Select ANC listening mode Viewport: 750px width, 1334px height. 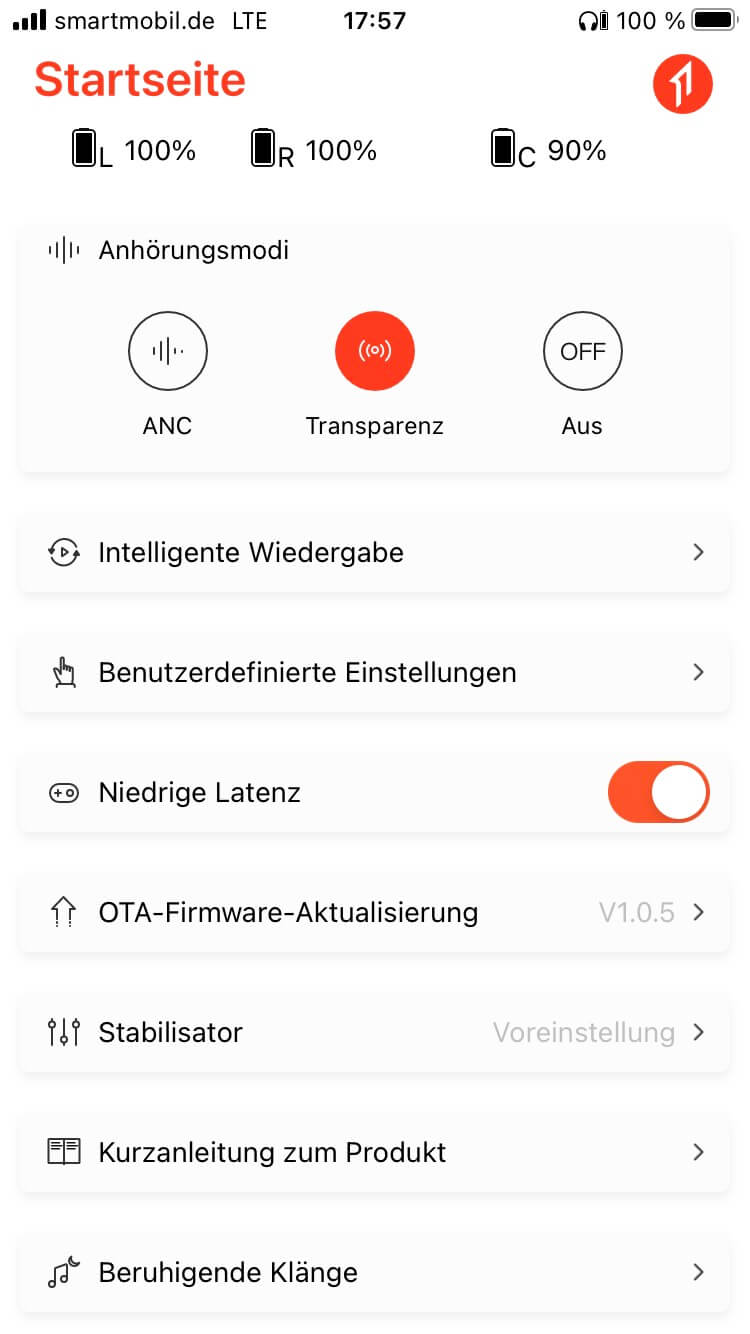167,351
